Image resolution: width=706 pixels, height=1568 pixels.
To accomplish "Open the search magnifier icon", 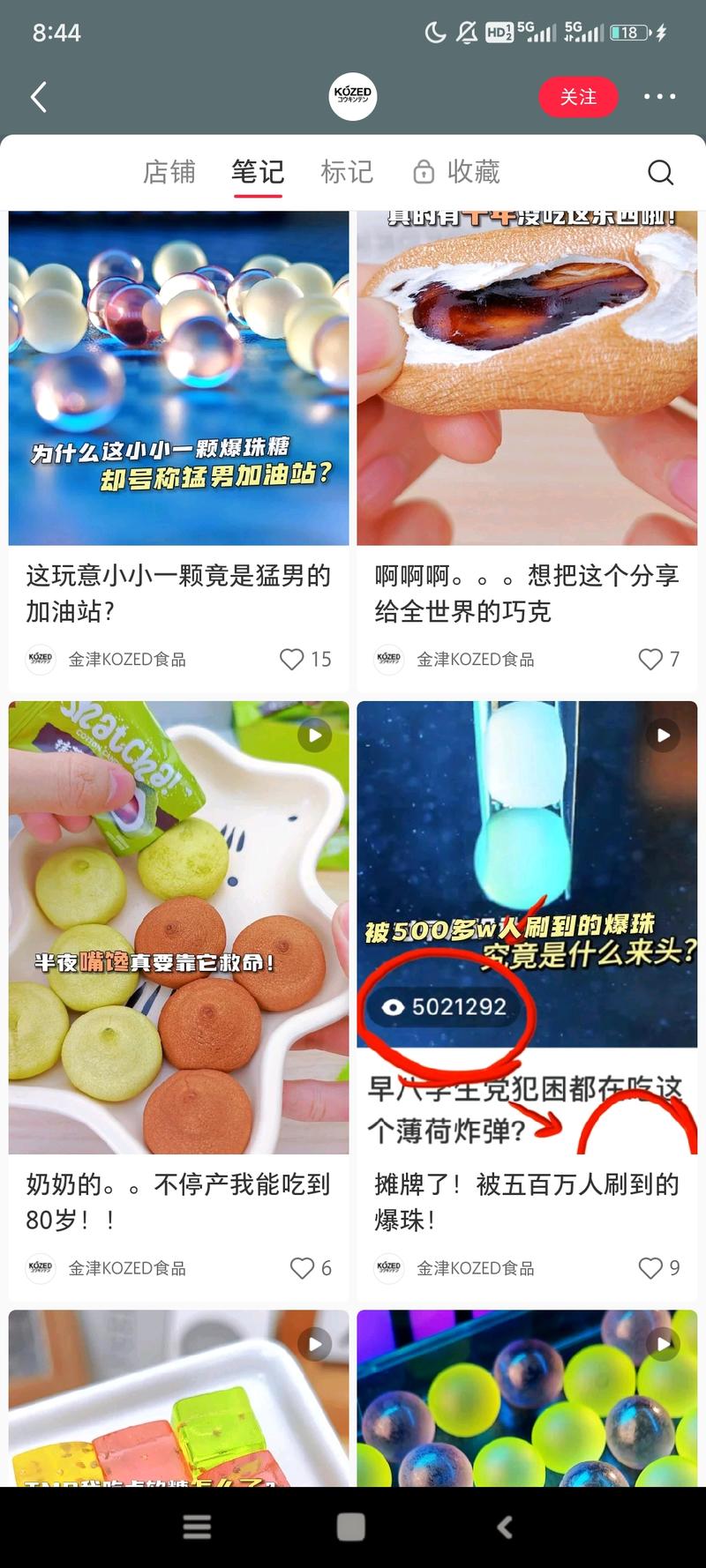I will [660, 172].
